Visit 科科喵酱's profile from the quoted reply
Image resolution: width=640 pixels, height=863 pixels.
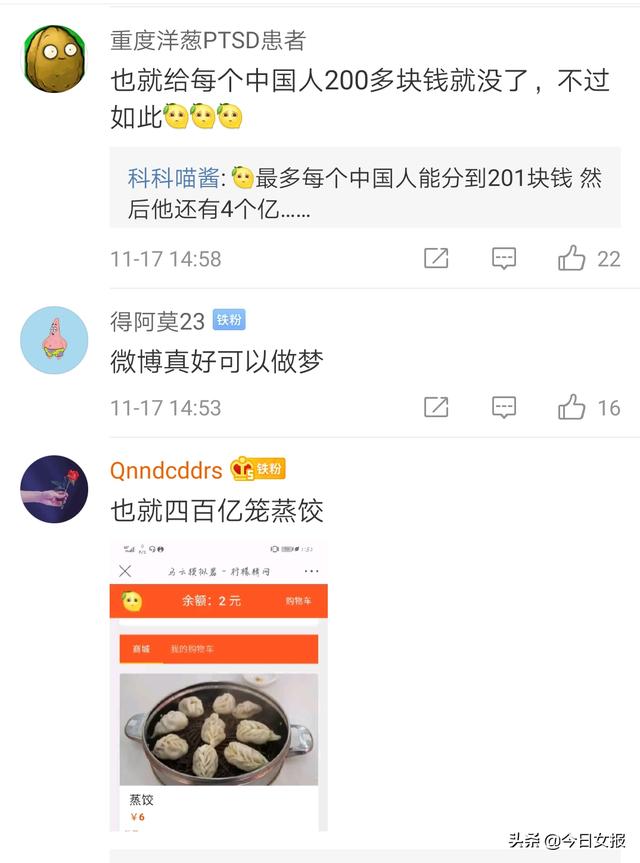click(173, 179)
